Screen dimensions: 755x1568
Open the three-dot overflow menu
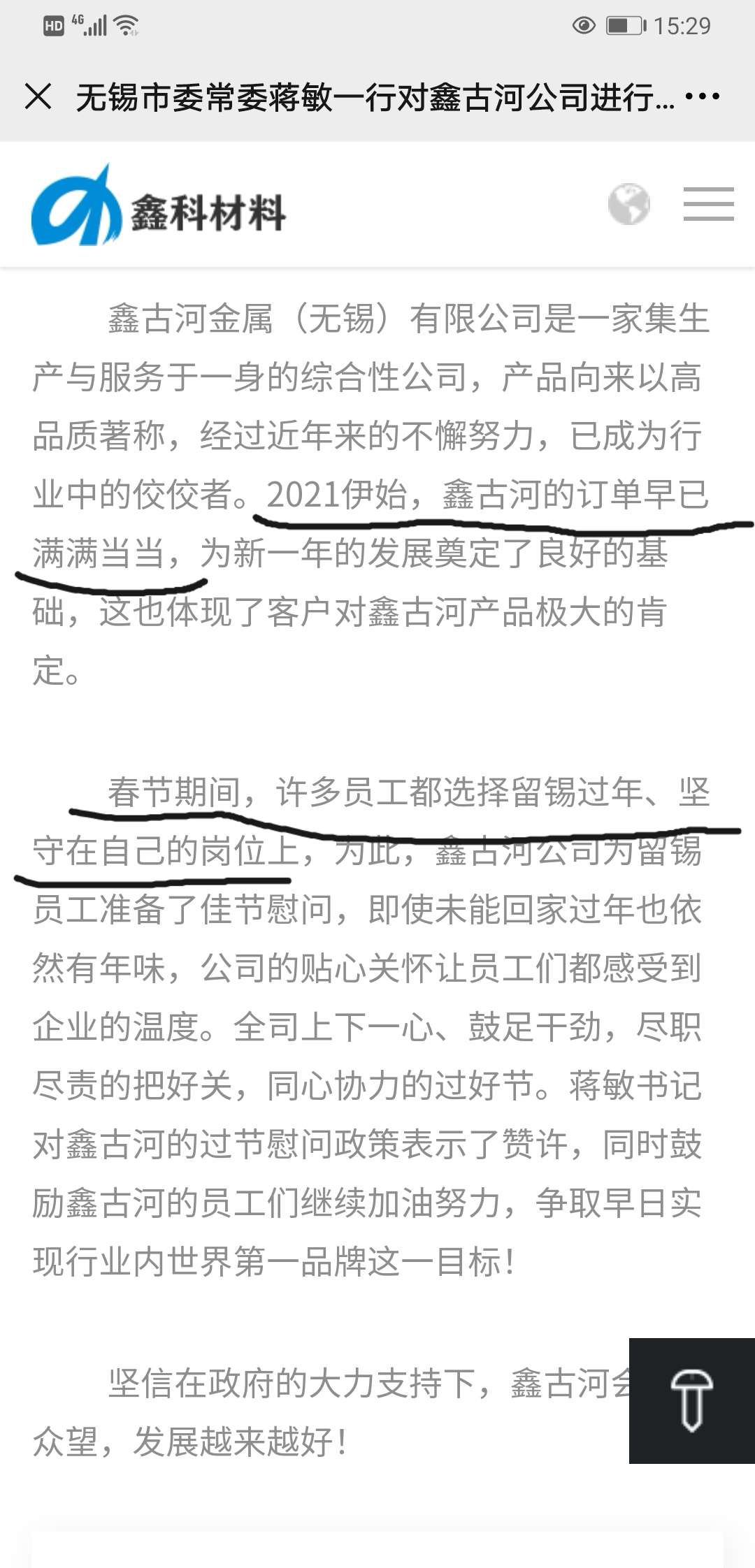(702, 96)
